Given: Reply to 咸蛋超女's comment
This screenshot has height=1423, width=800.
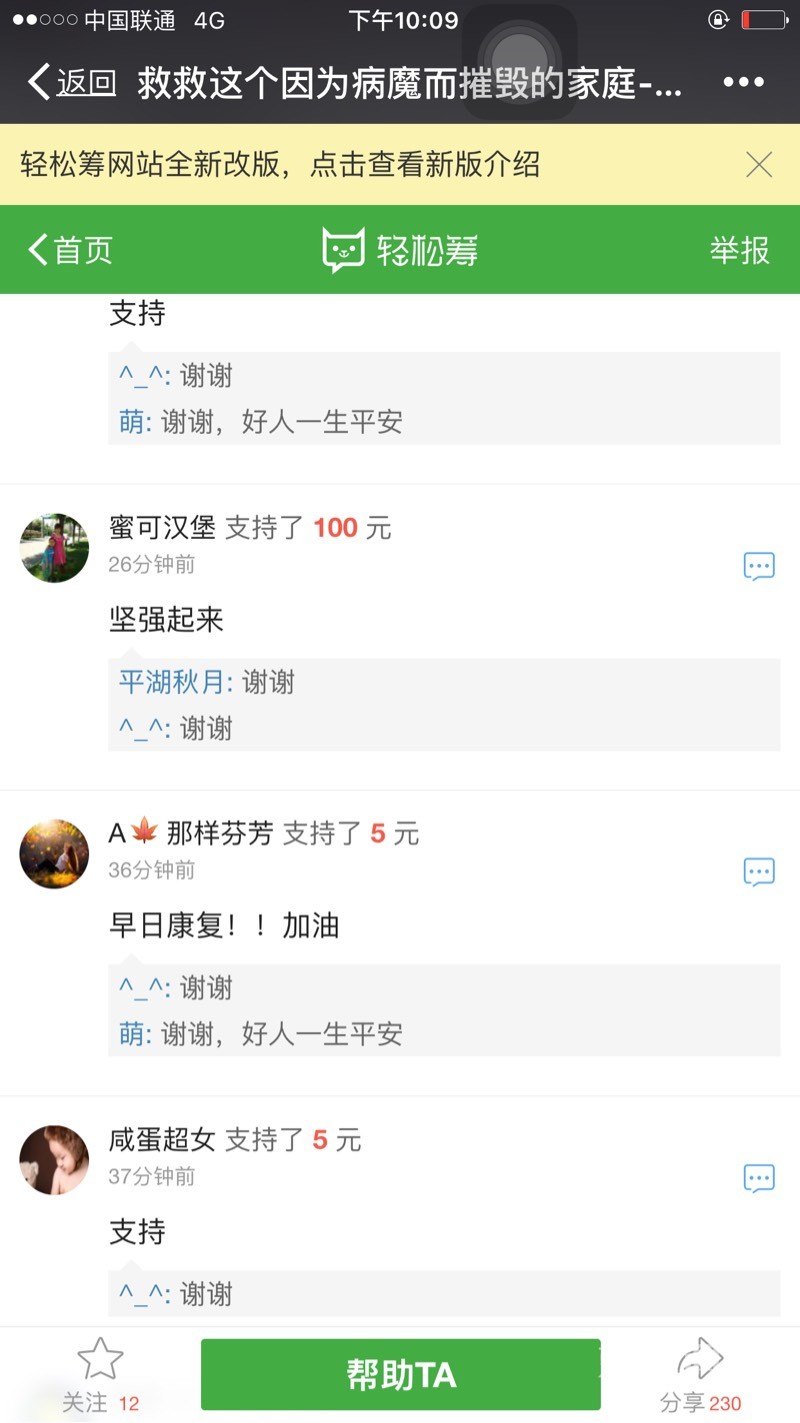Looking at the screenshot, I should [x=759, y=1178].
